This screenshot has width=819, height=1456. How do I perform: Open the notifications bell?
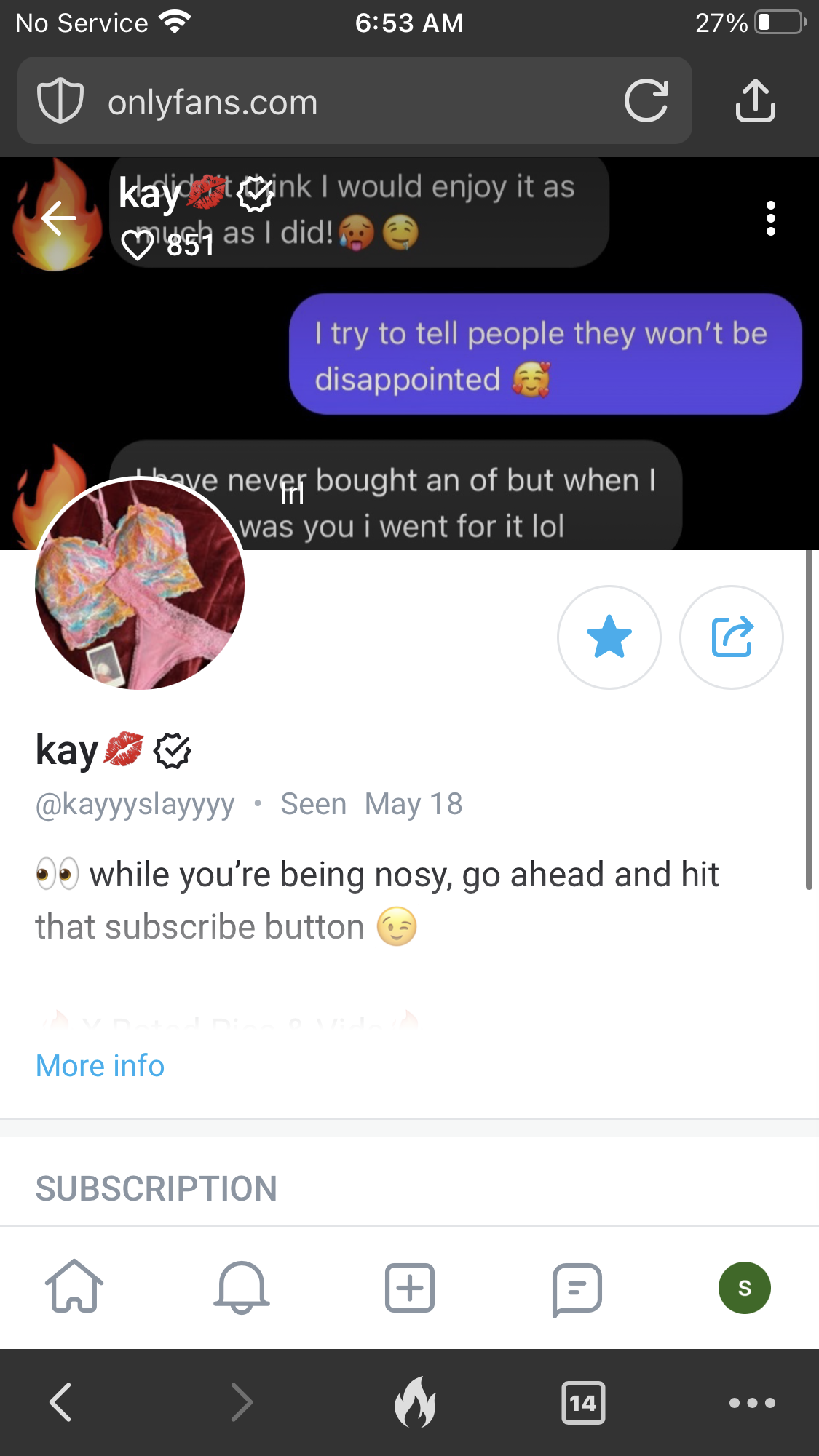click(x=242, y=1287)
